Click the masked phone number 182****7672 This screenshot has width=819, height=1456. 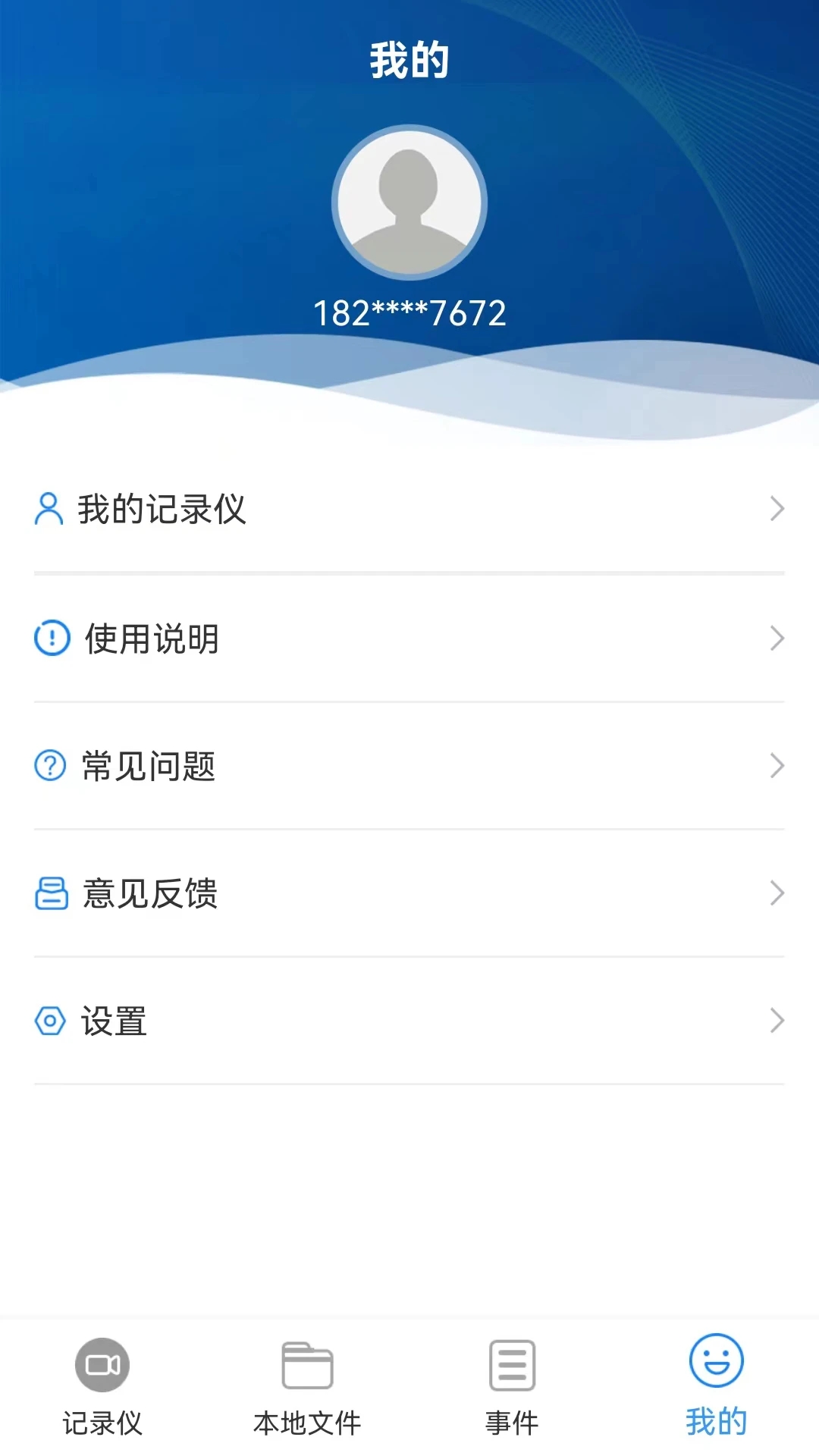click(x=409, y=311)
